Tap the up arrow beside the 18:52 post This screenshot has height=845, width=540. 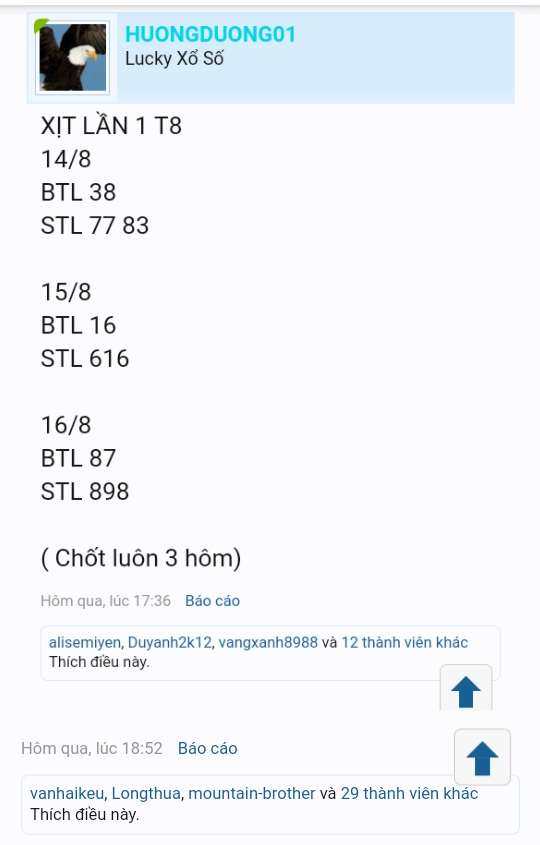pyautogui.click(x=482, y=757)
